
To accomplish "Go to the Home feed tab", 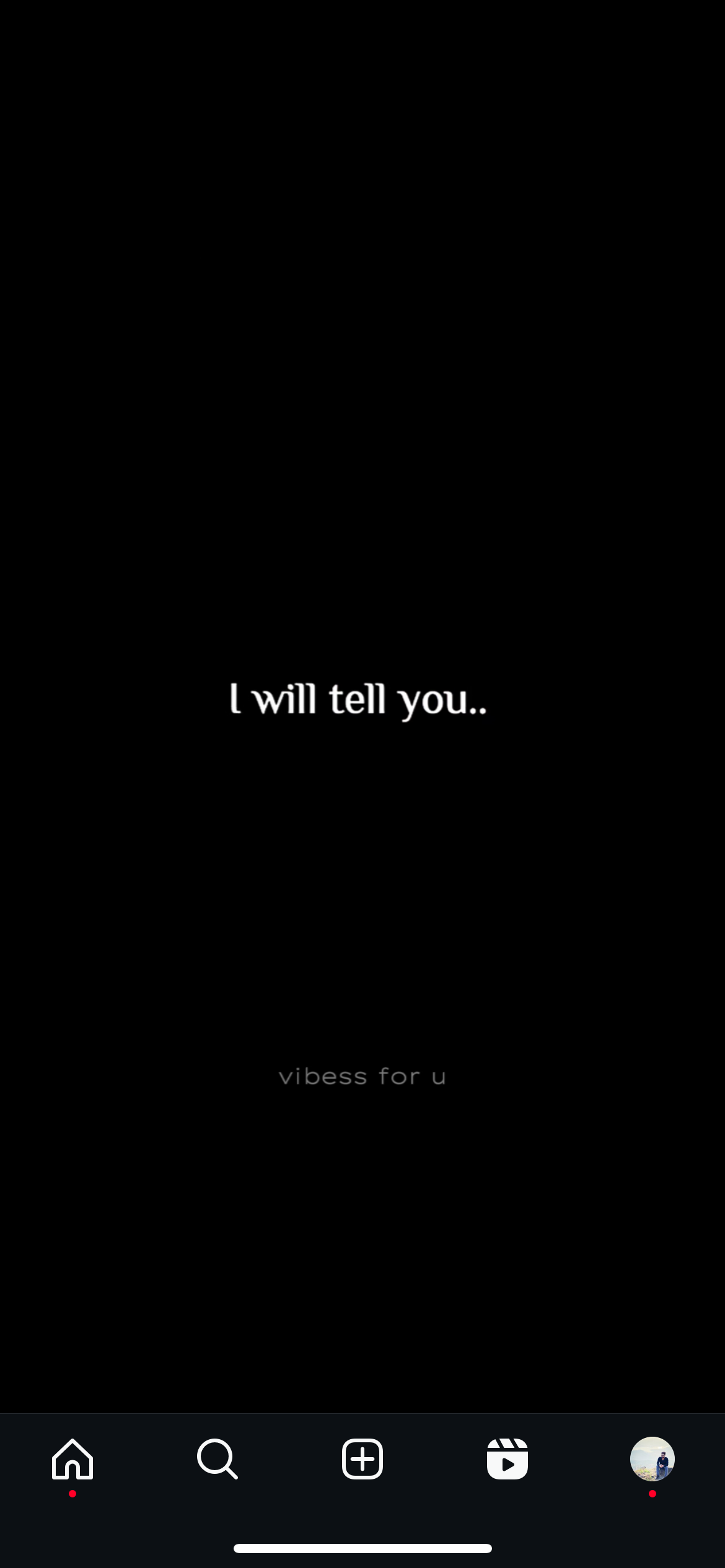I will pyautogui.click(x=72, y=1459).
